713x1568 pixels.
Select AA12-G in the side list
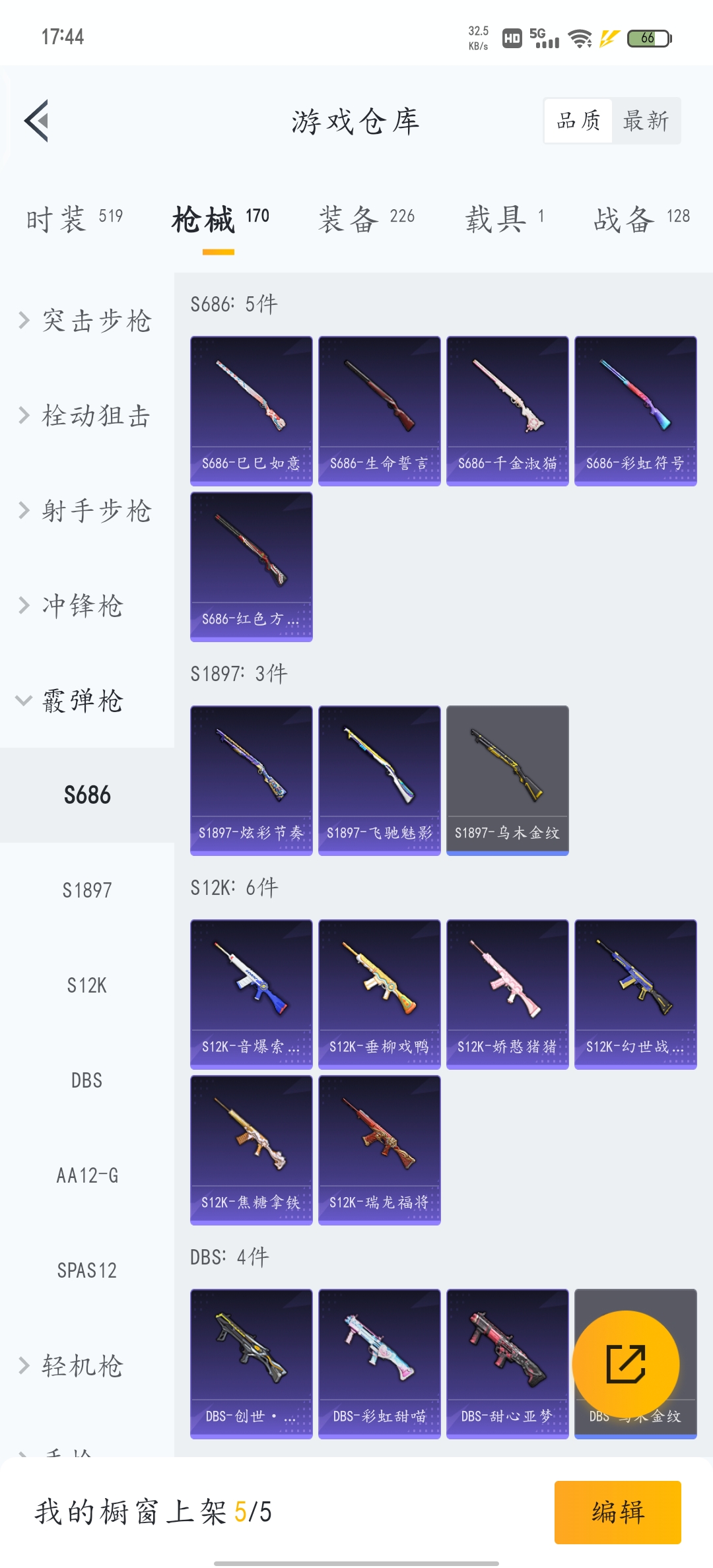point(87,1175)
